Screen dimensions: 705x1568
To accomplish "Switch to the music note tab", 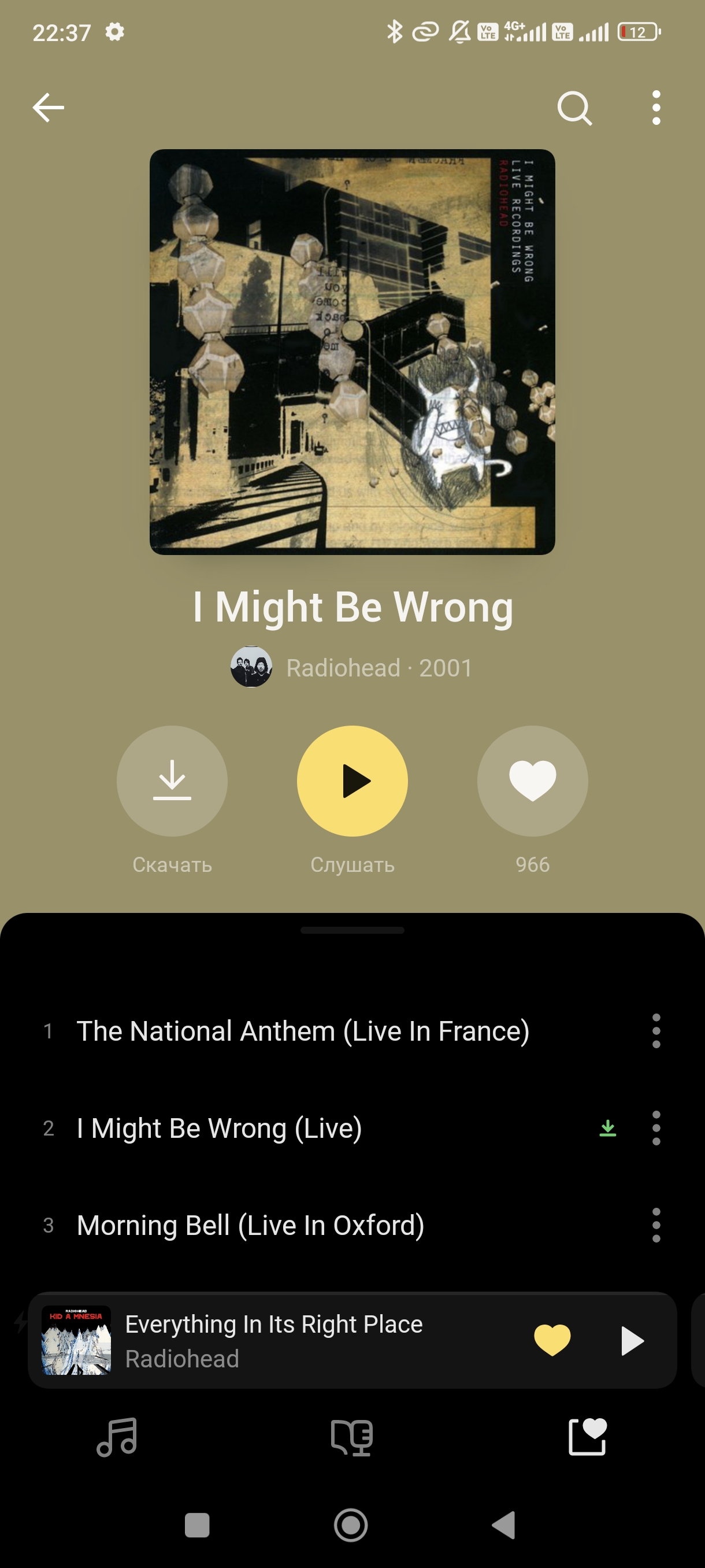I will [x=117, y=1437].
